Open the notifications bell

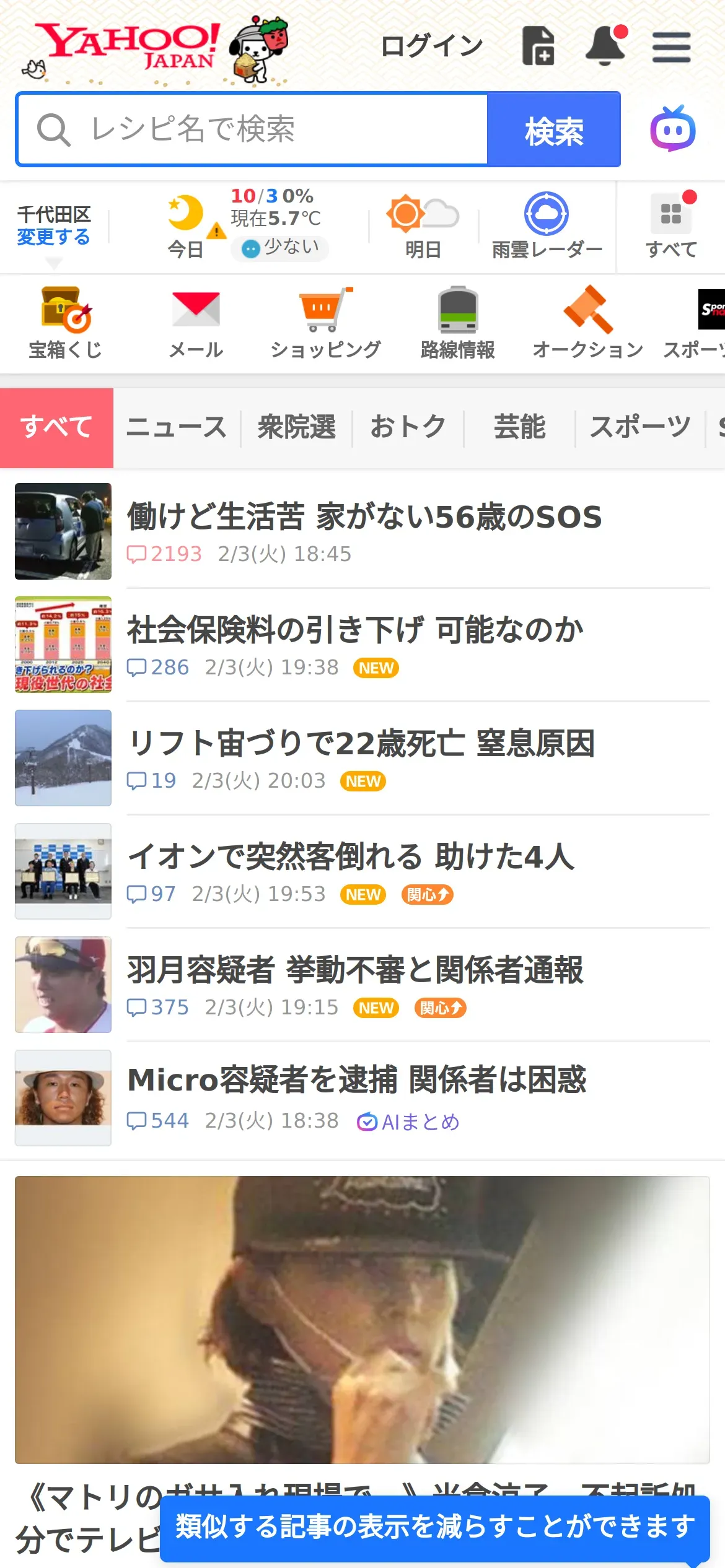[x=605, y=46]
